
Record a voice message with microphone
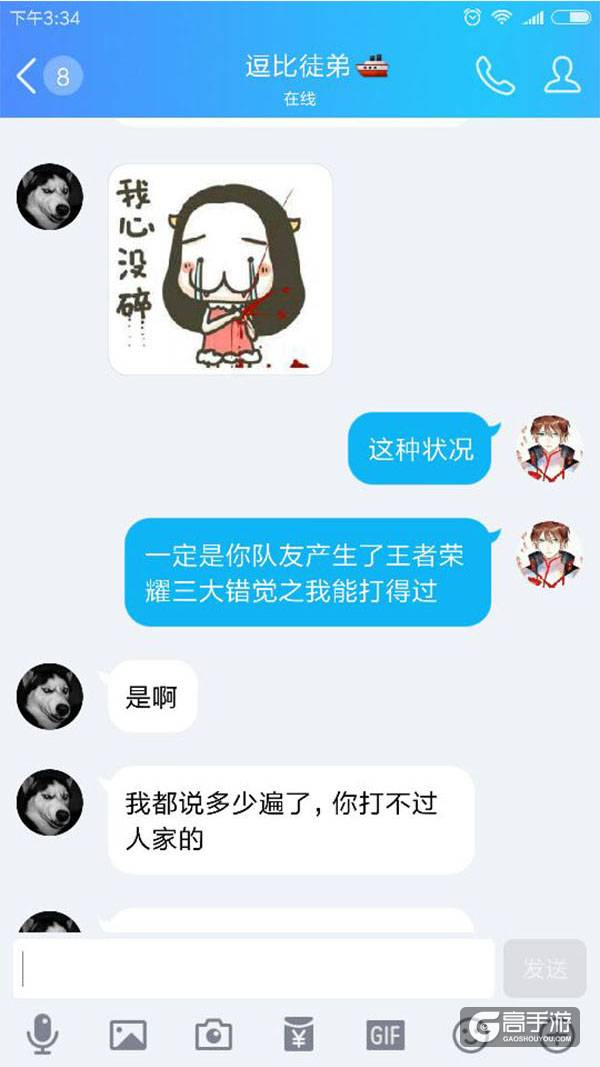(x=42, y=1034)
